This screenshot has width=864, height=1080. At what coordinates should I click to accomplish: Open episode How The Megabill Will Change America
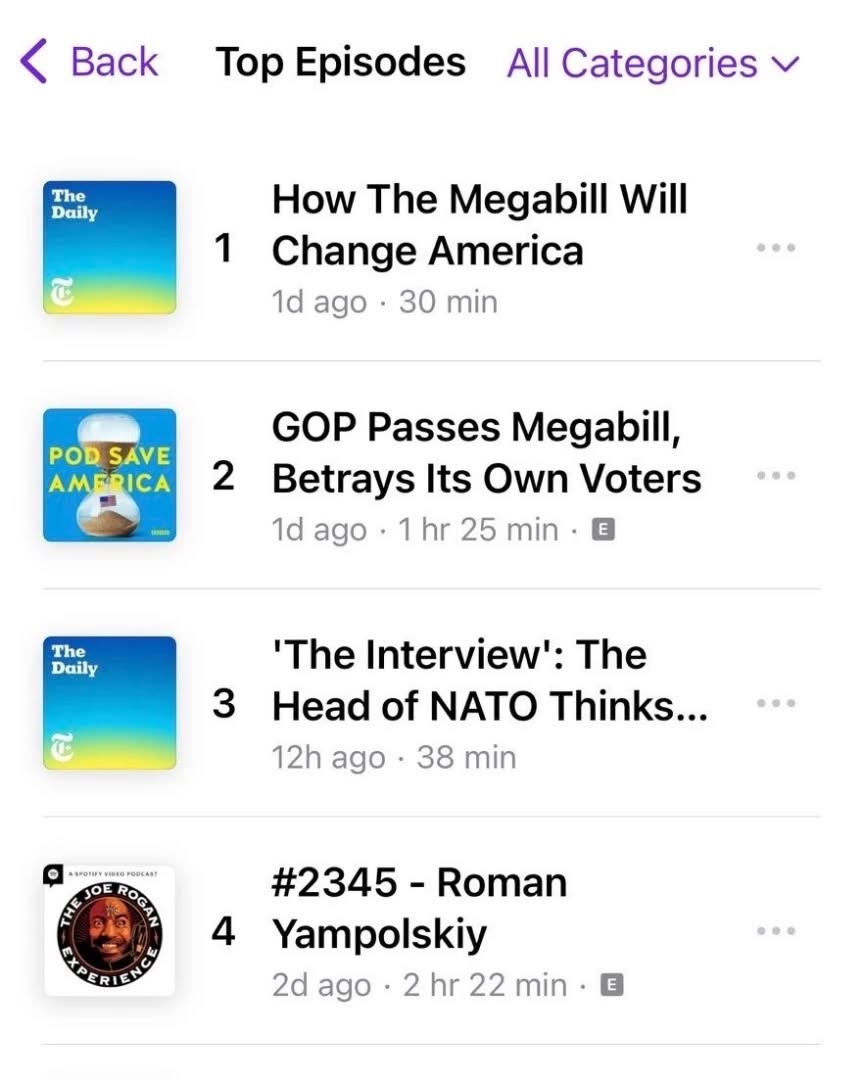[x=478, y=225]
